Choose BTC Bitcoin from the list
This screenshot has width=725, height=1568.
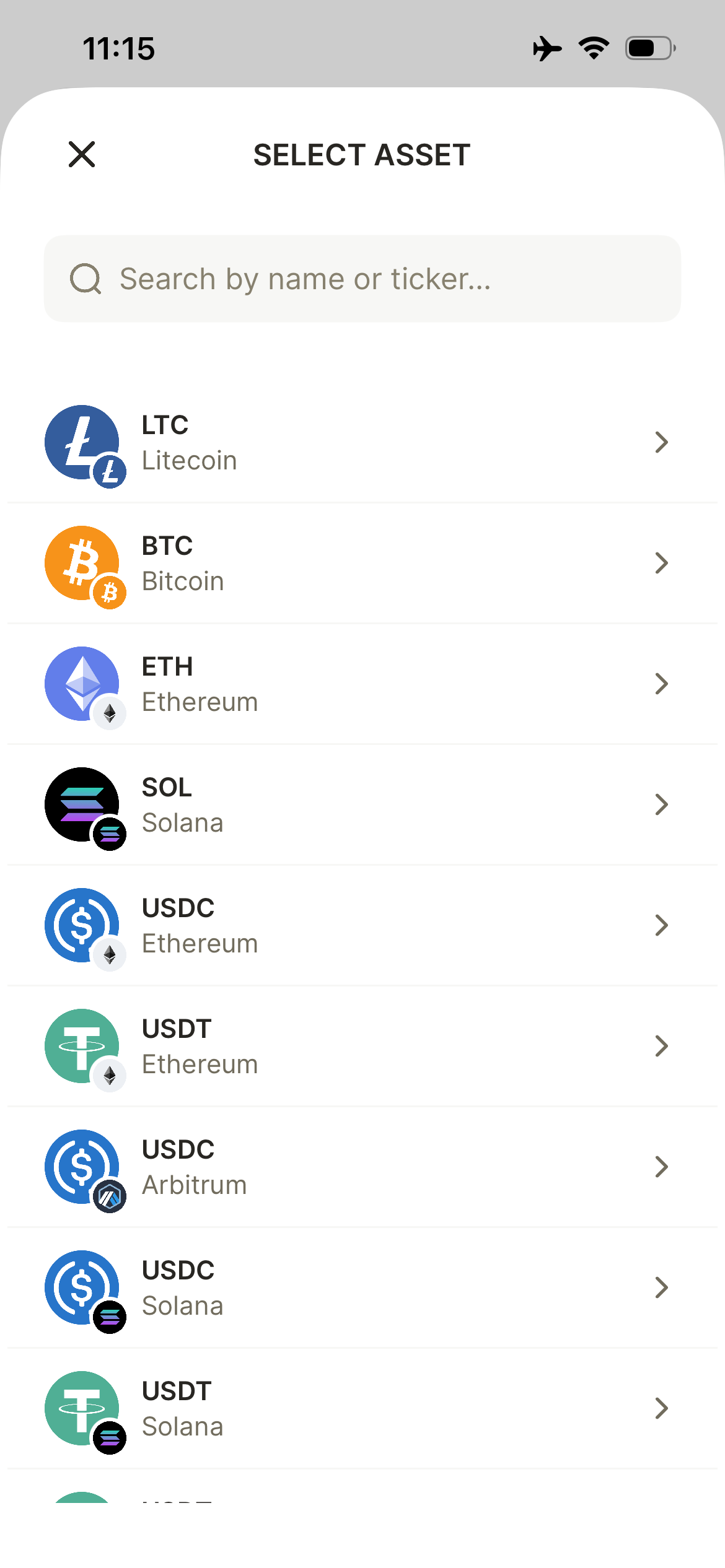click(362, 563)
